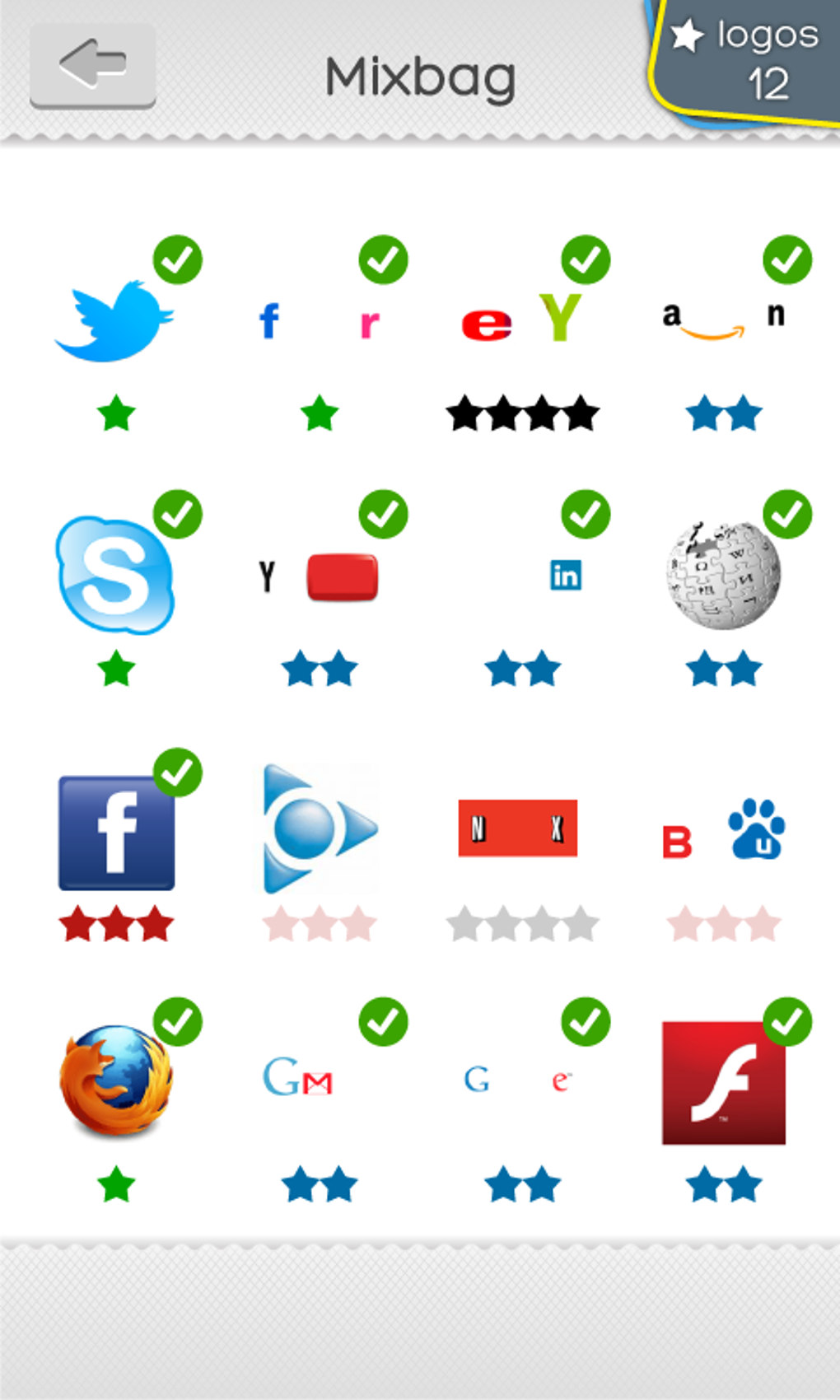Select the Wikipedia puzzle globe logo
The width and height of the screenshot is (840, 1400).
click(x=724, y=574)
